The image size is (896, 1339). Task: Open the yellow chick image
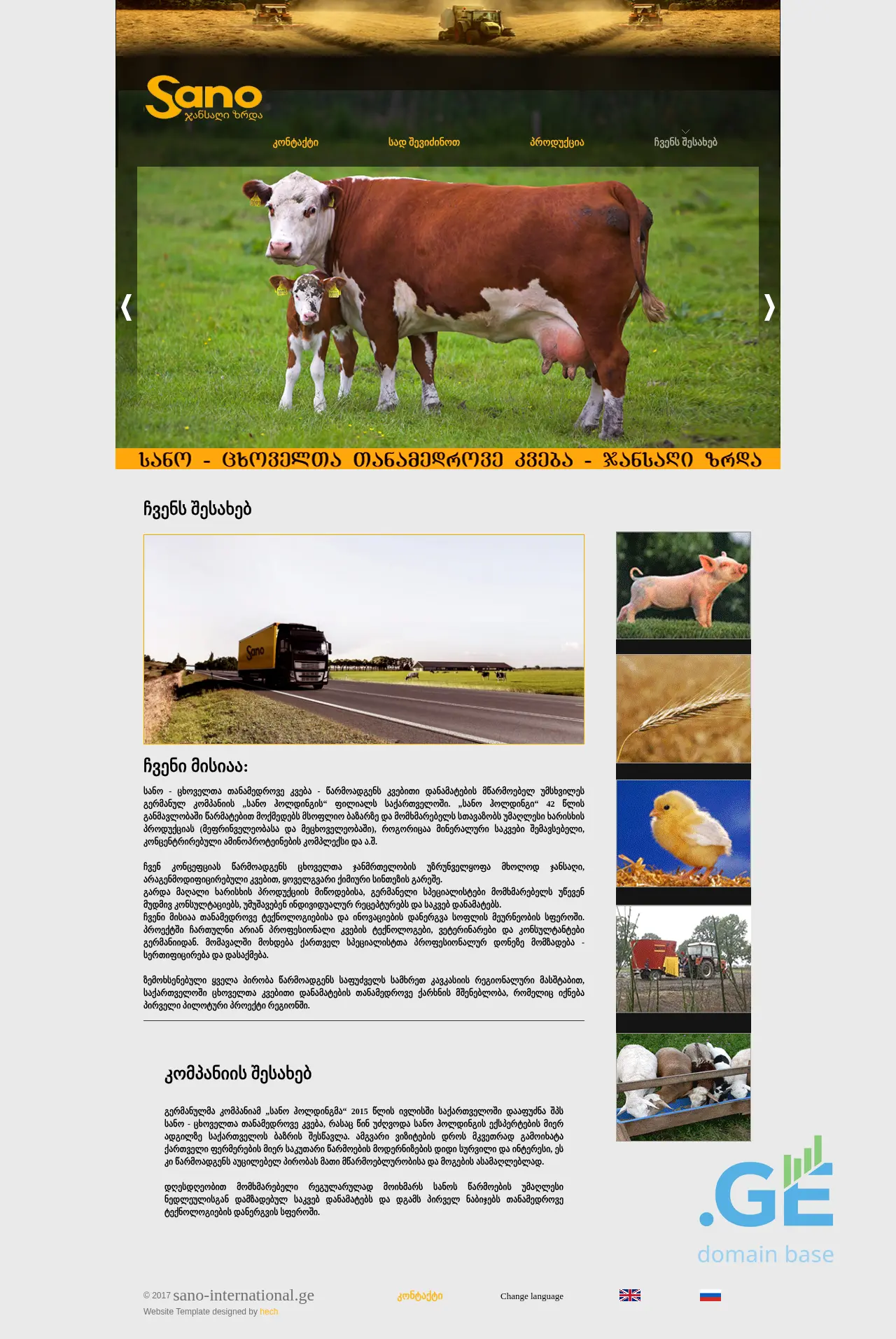click(683, 833)
